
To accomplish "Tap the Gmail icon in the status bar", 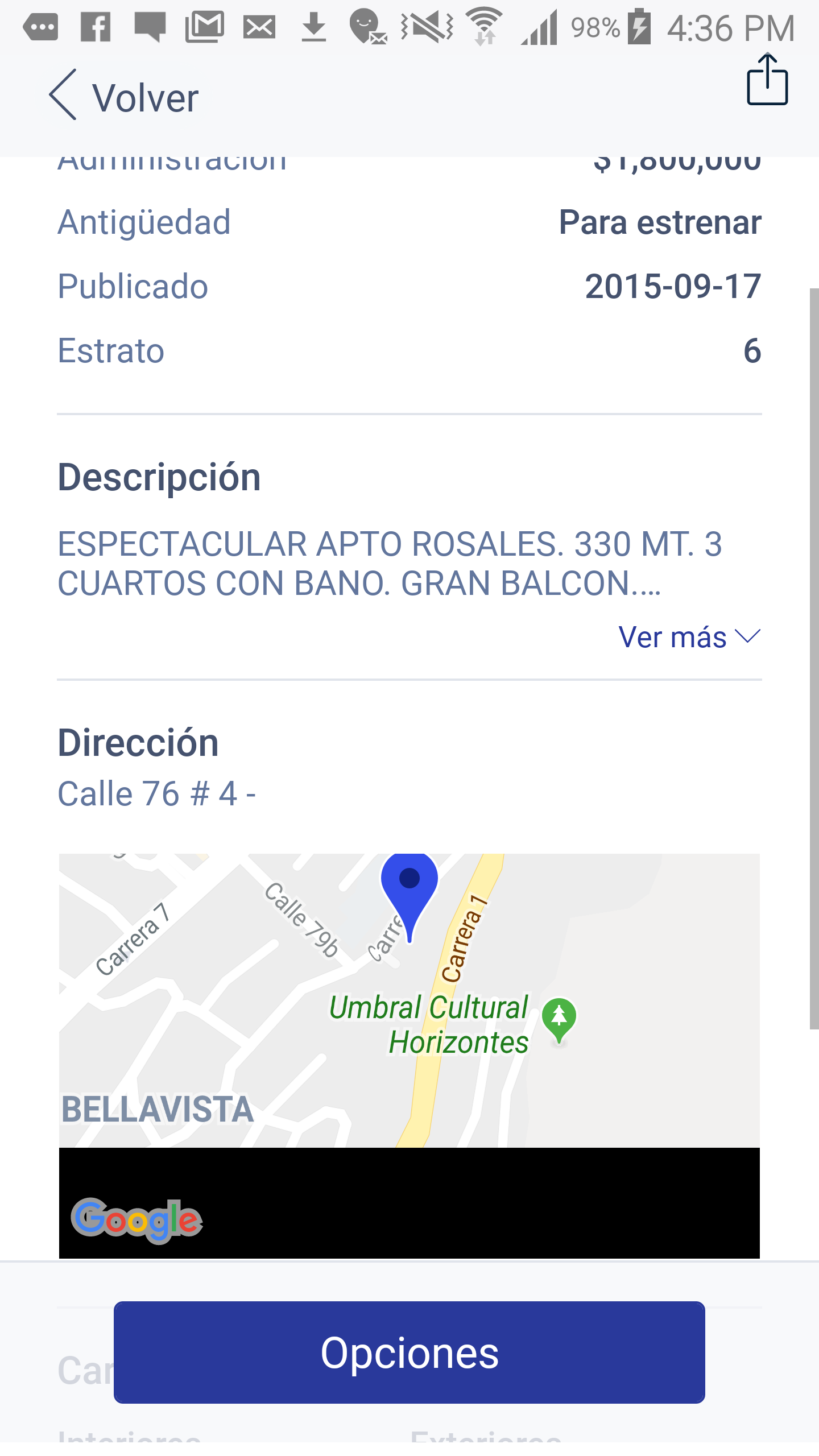I will [x=205, y=26].
